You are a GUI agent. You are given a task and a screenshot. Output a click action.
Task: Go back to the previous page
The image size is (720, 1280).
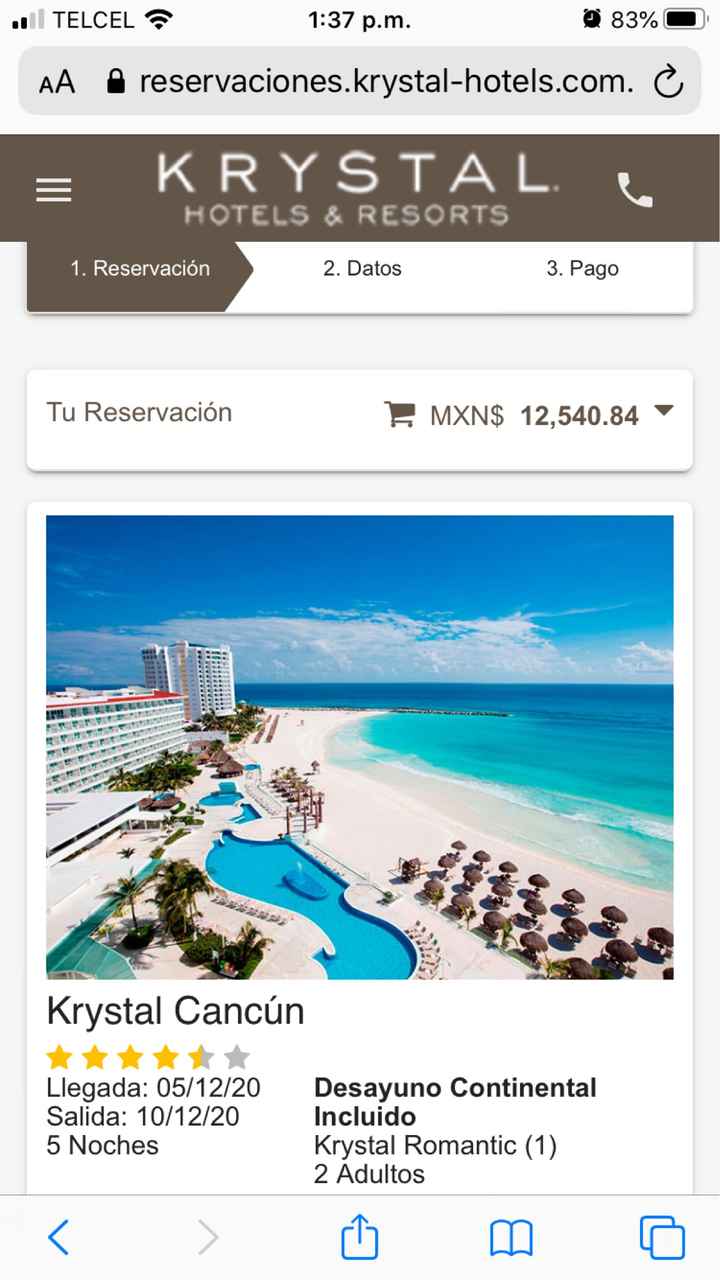[59, 1238]
